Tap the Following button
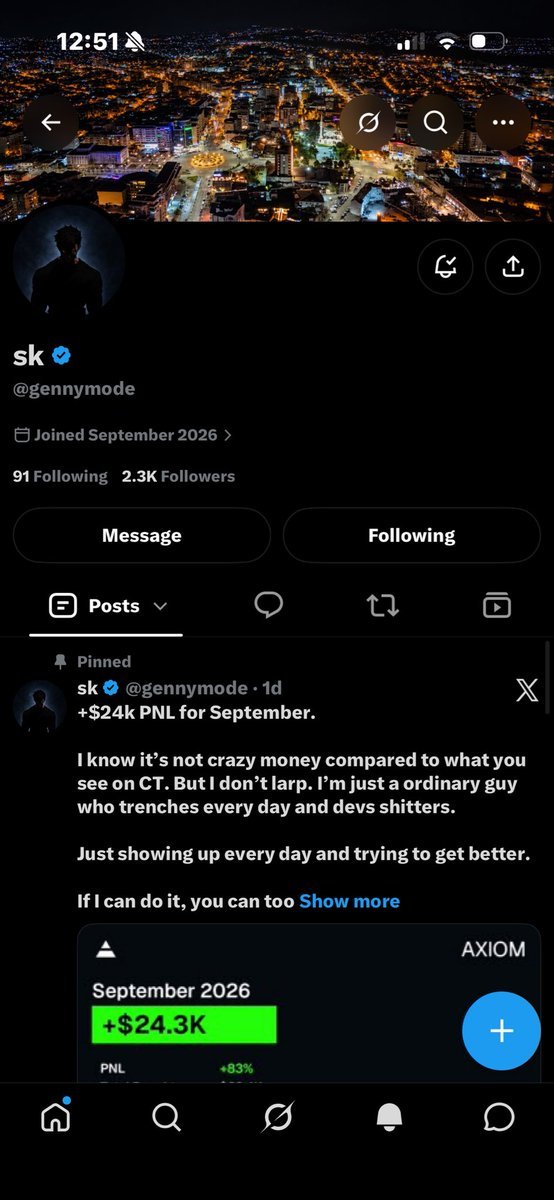554x1200 pixels. coord(411,535)
